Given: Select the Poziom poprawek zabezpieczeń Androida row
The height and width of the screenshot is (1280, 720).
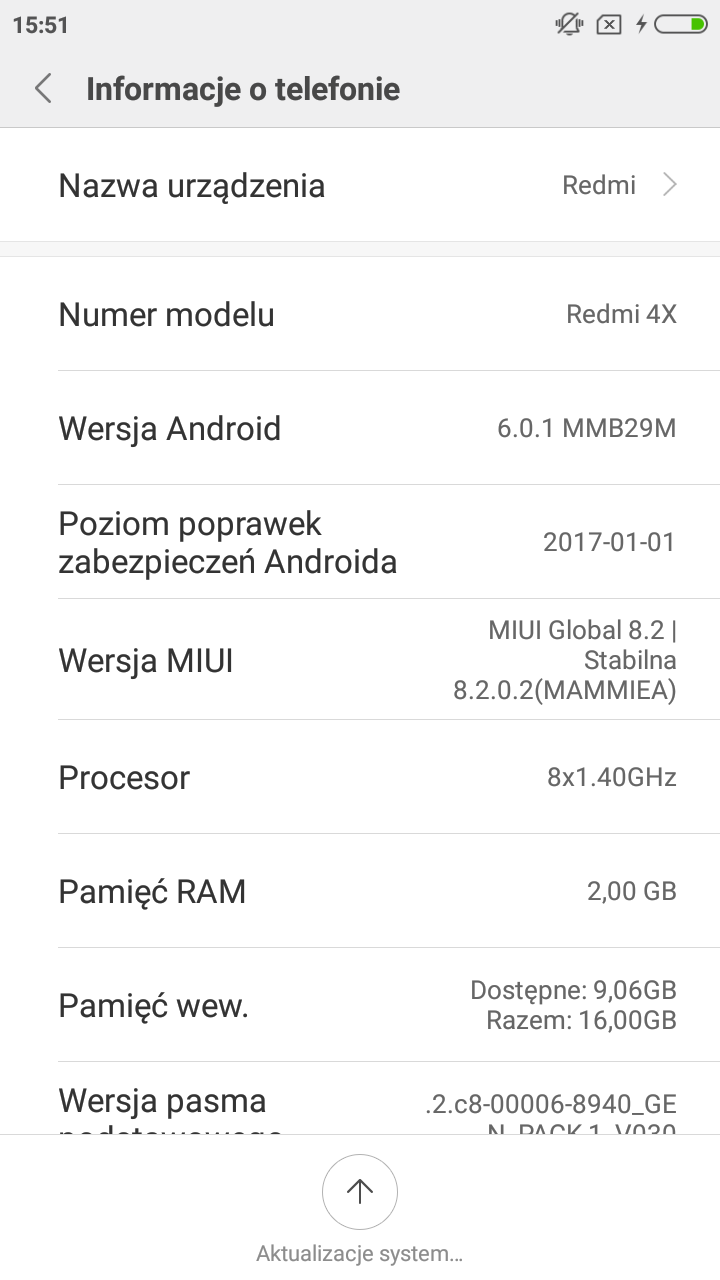Looking at the screenshot, I should tap(360, 542).
